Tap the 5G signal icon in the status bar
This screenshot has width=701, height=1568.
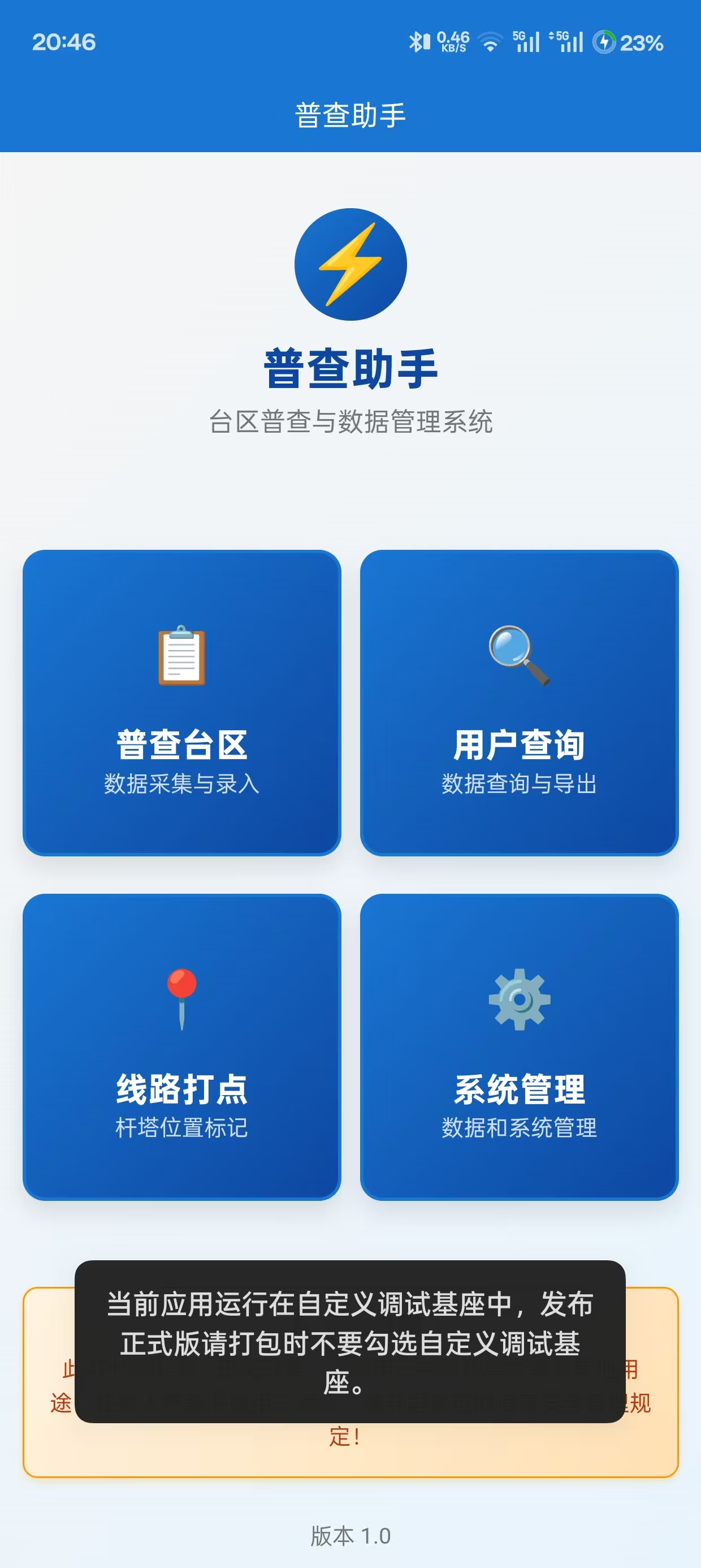[x=526, y=41]
